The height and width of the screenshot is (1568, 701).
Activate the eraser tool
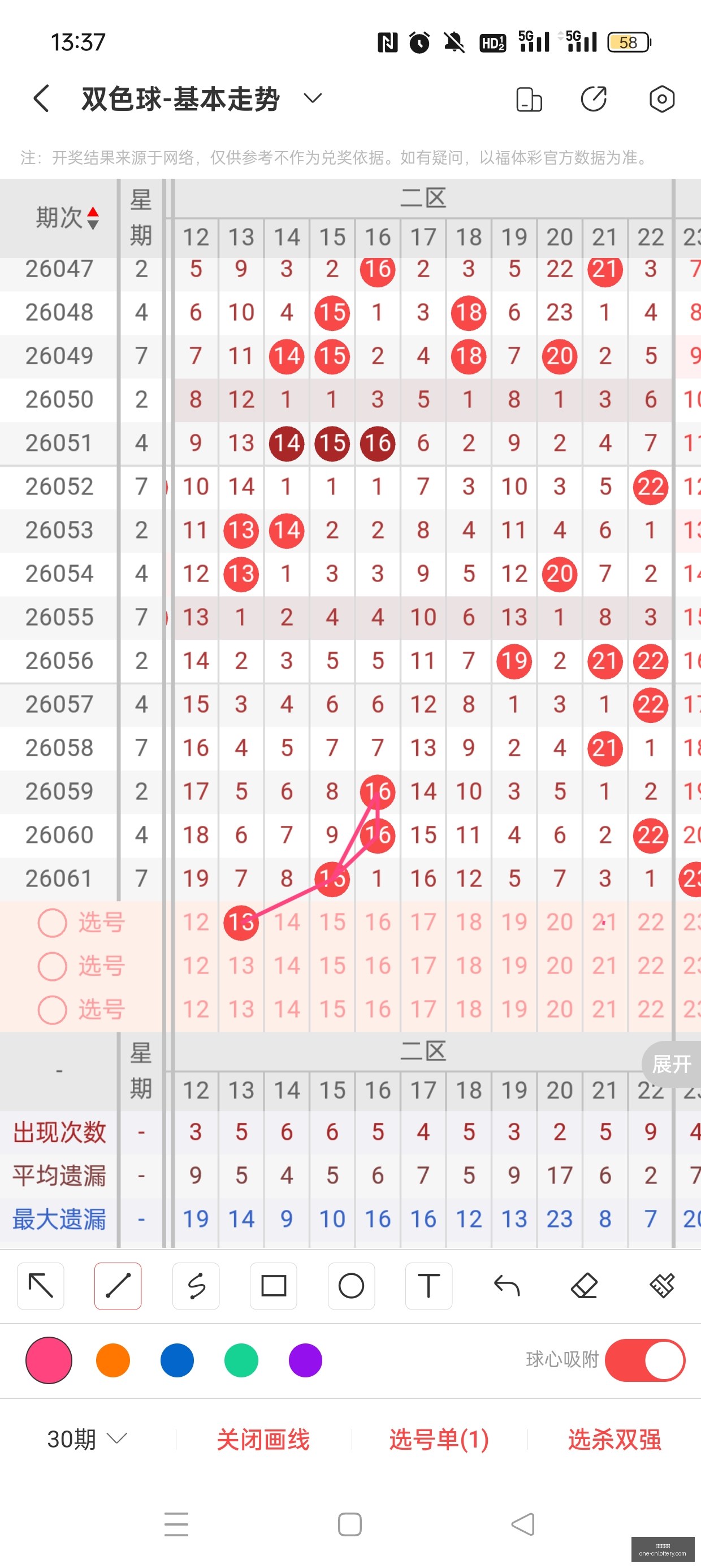584,1286
